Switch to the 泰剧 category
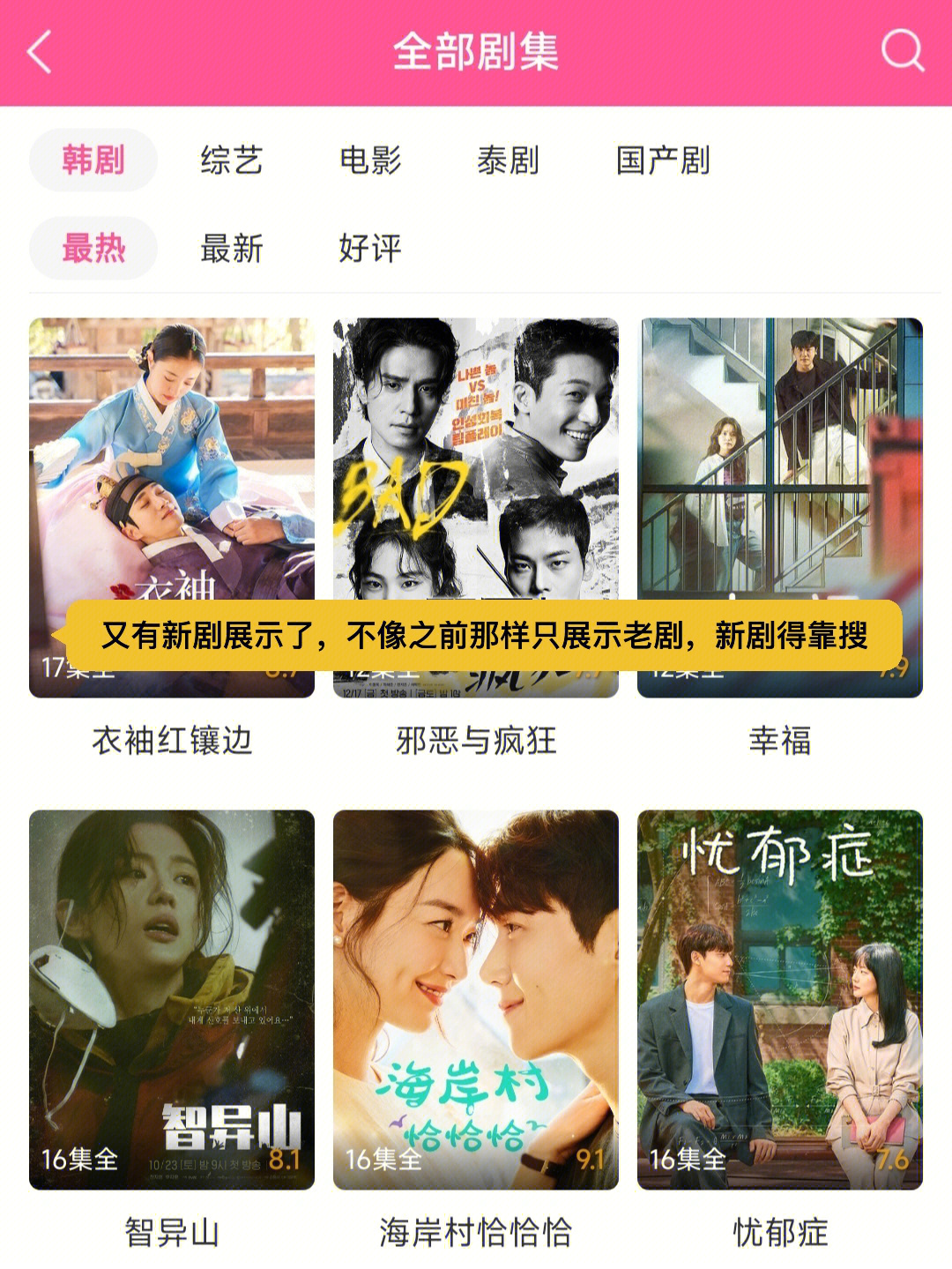952x1269 pixels. click(508, 160)
